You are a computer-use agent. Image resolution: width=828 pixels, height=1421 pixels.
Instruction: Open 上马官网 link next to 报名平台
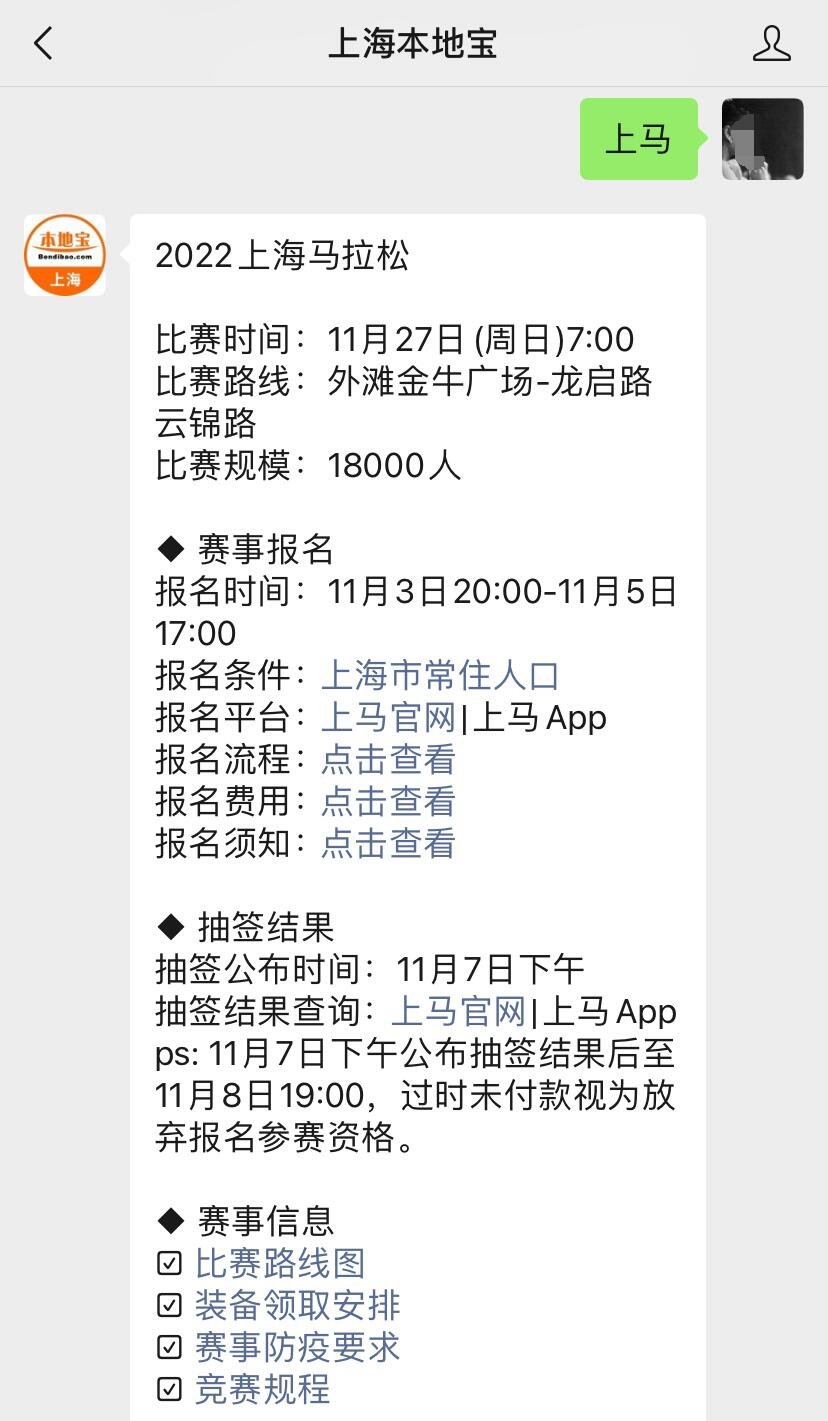[388, 718]
